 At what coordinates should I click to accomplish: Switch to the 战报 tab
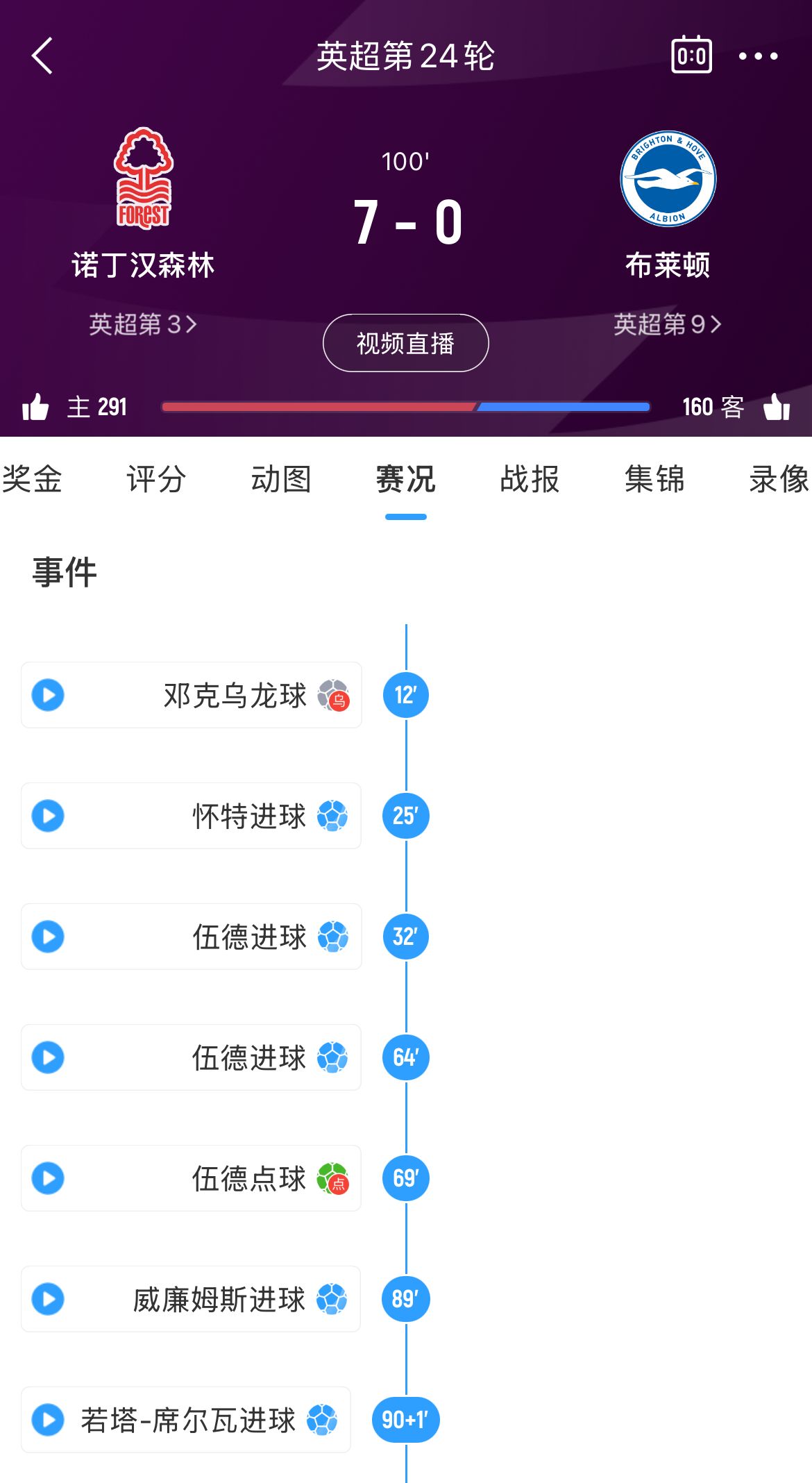click(x=530, y=480)
